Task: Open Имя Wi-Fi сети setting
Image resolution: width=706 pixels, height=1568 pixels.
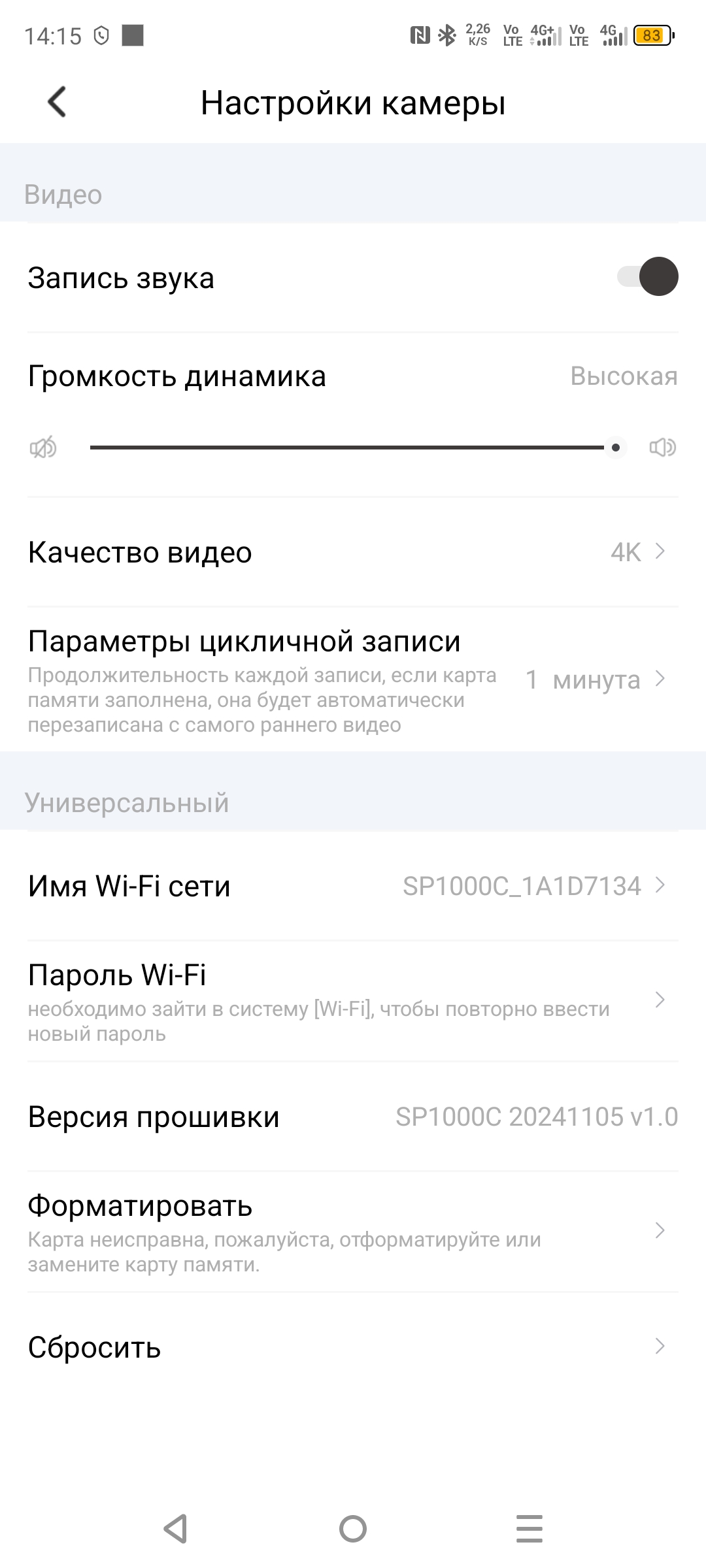Action: (353, 886)
